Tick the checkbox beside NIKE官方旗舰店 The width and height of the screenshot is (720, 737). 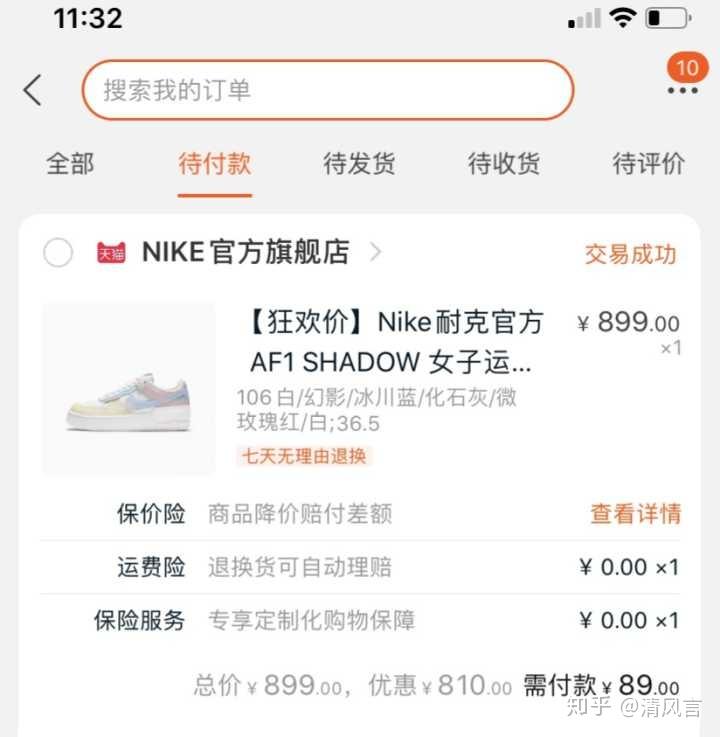click(58, 253)
